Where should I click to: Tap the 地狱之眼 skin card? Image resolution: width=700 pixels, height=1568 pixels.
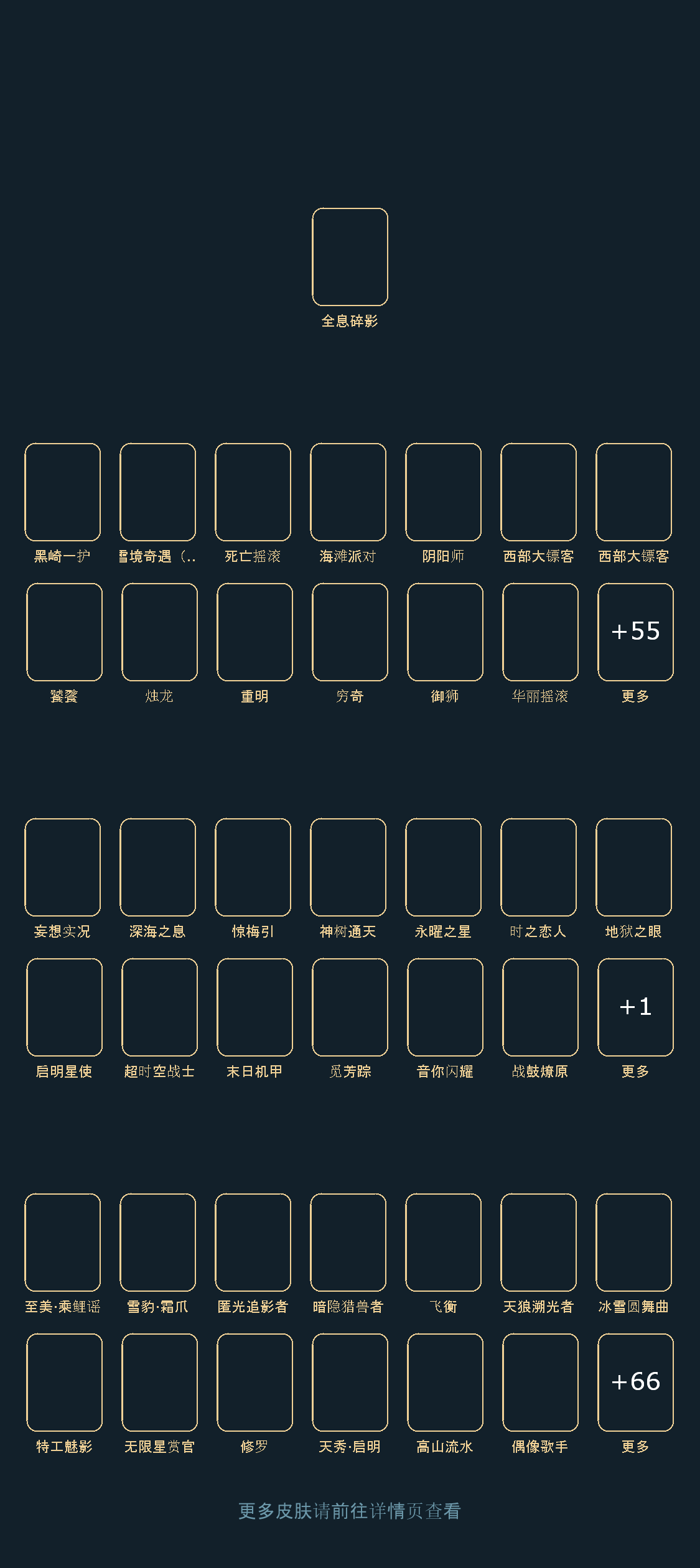coord(633,867)
